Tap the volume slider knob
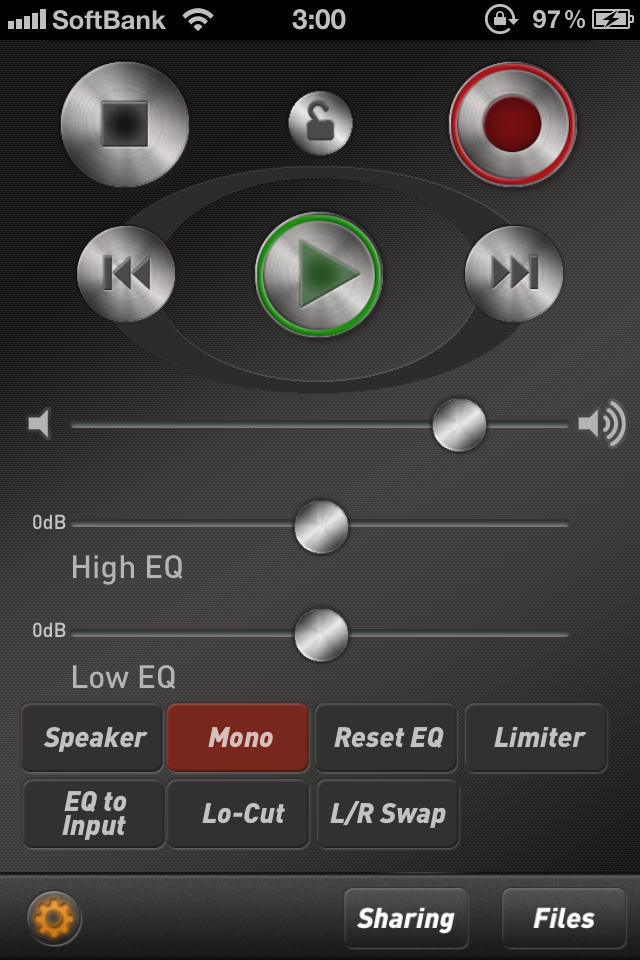The image size is (640, 960). click(459, 425)
